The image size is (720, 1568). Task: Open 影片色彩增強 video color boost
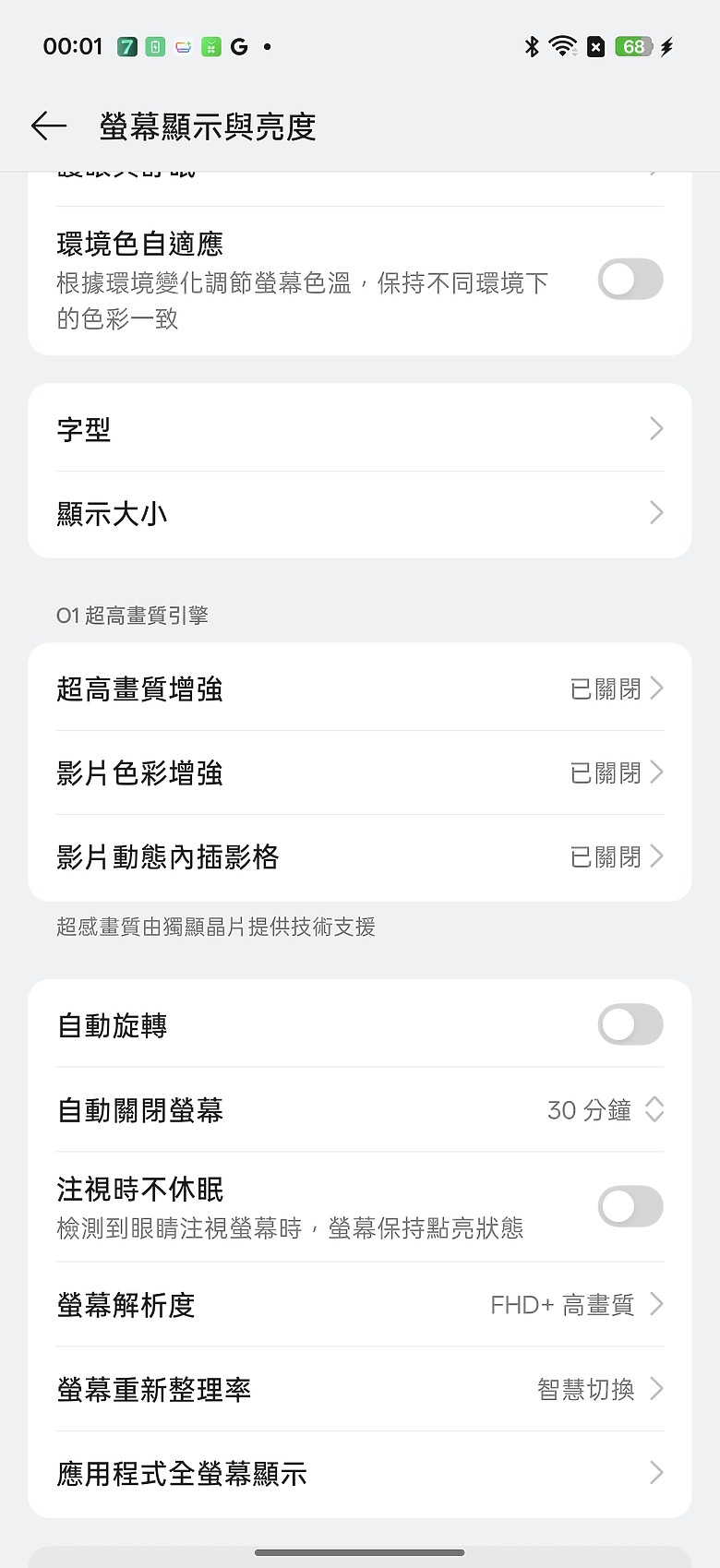[x=359, y=773]
